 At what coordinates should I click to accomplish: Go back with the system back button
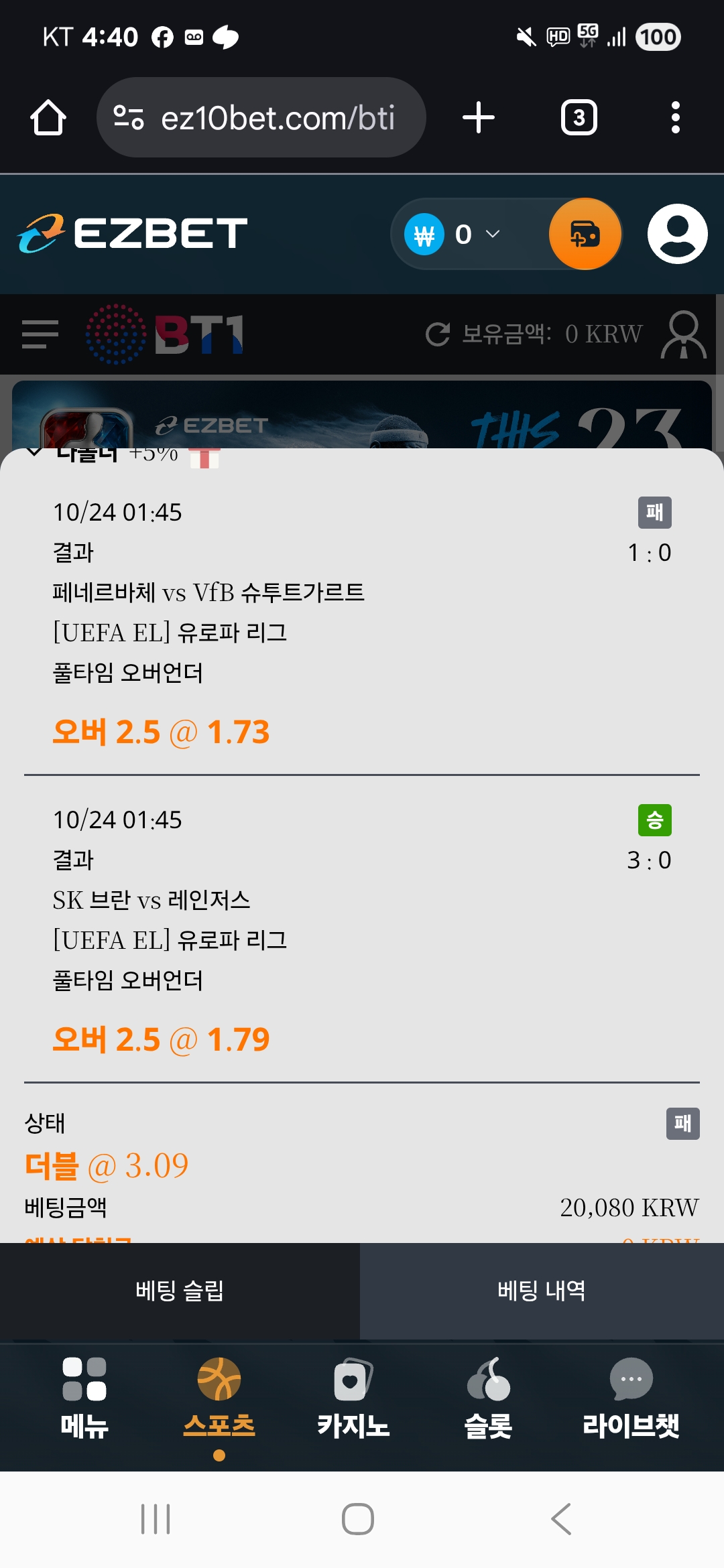pyautogui.click(x=561, y=1518)
